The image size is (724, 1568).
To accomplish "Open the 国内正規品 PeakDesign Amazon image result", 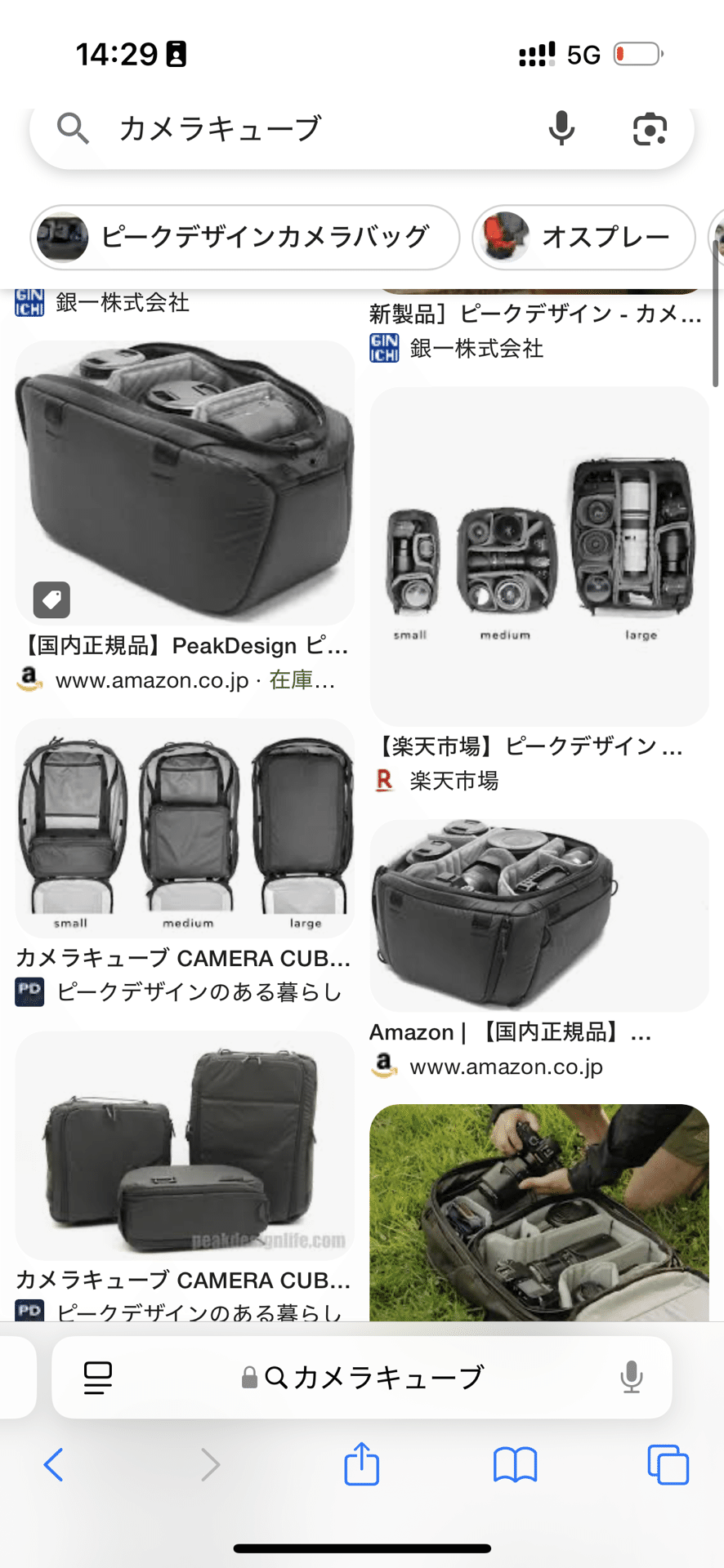I will [x=185, y=483].
